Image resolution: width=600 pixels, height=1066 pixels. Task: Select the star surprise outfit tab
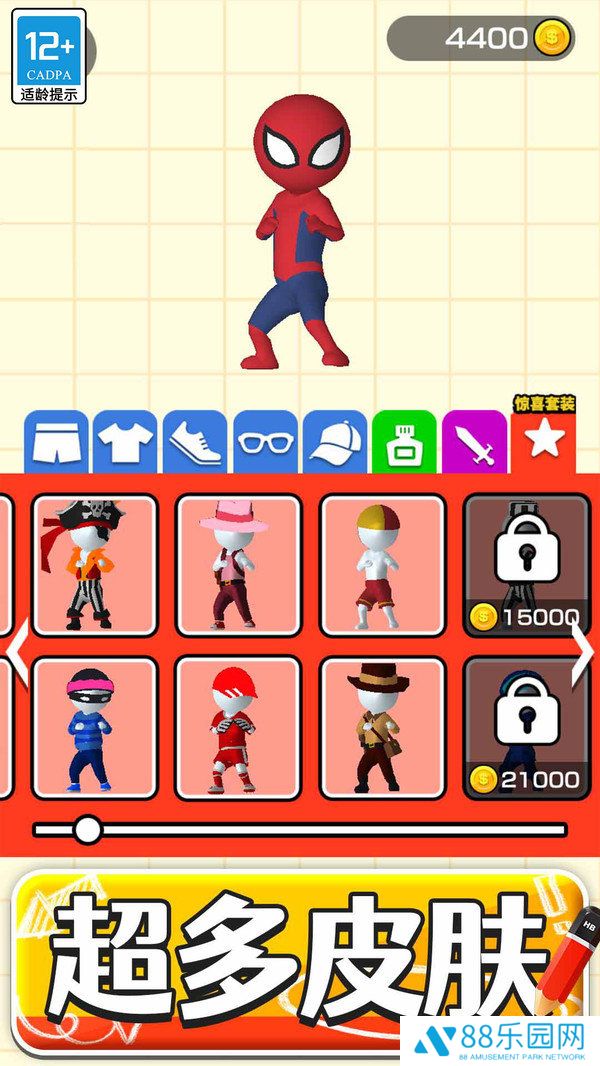[x=543, y=441]
